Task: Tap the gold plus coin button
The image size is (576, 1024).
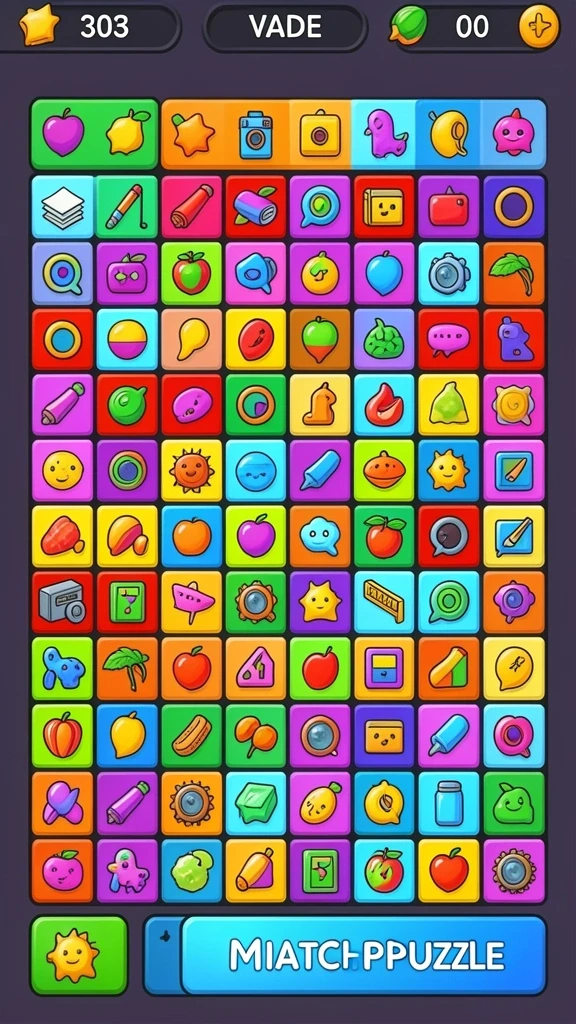Action: tap(539, 27)
